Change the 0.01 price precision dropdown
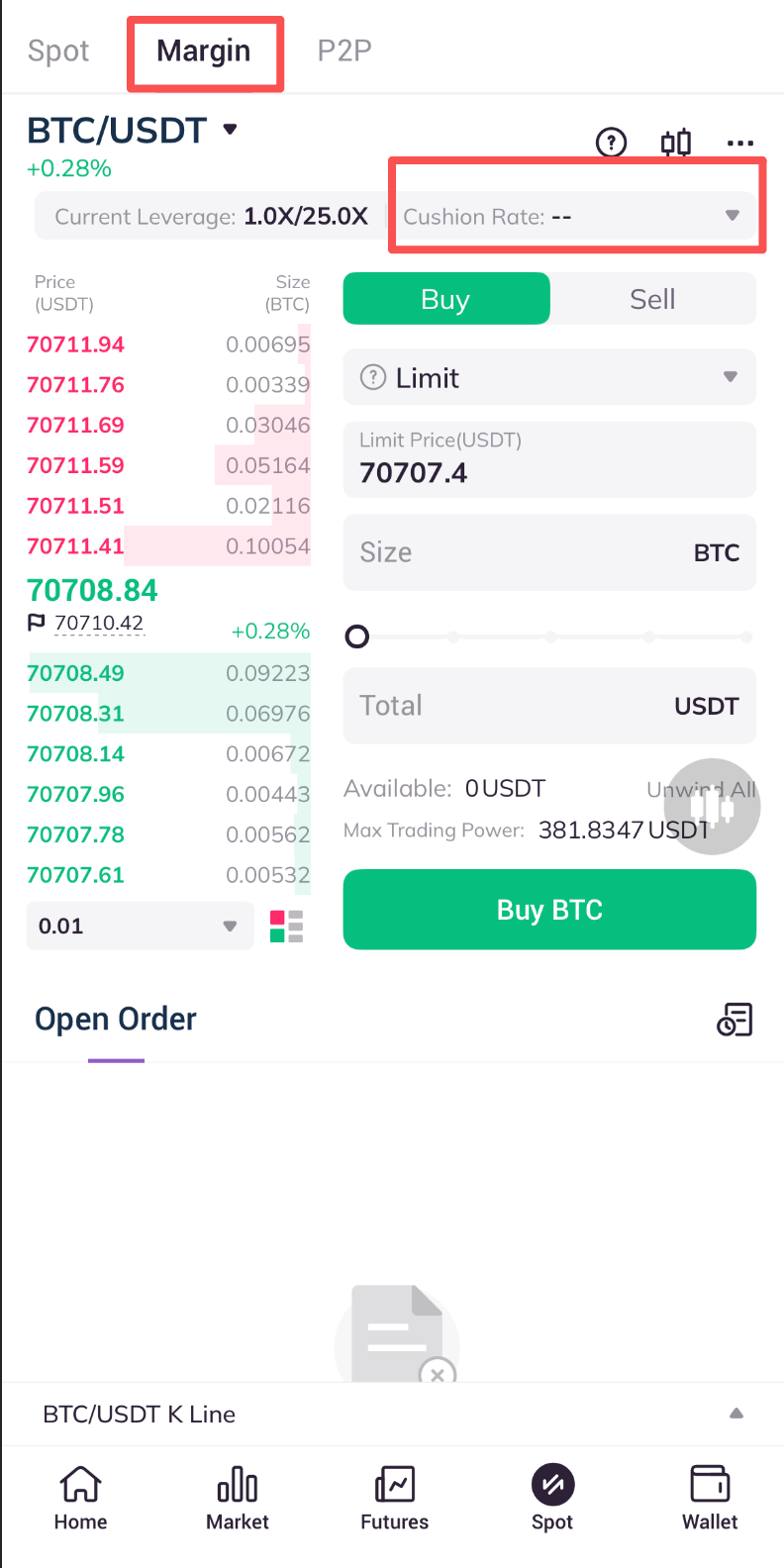Viewport: 784px width, 1568px height. tap(140, 927)
